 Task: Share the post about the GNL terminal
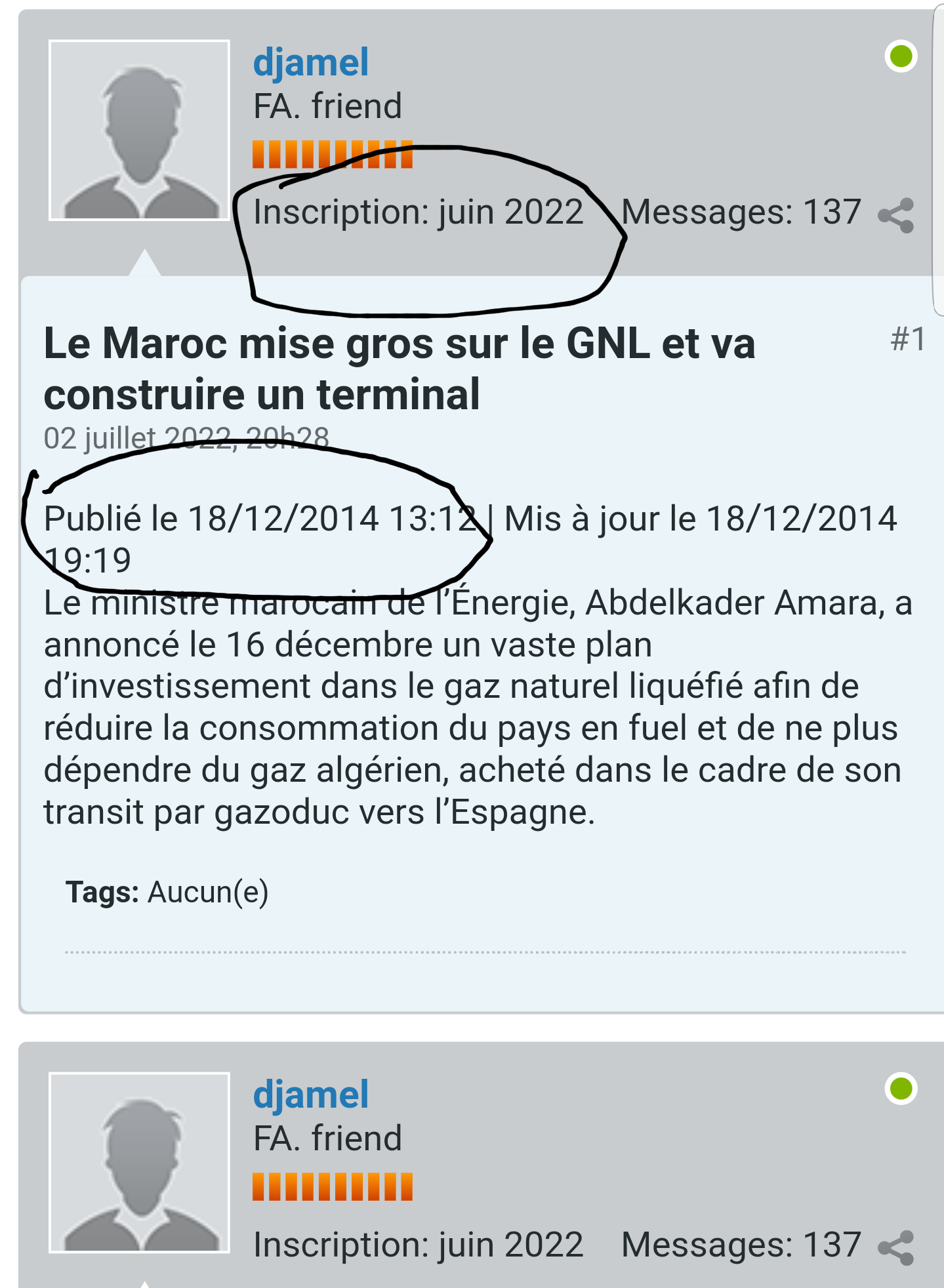[x=896, y=215]
